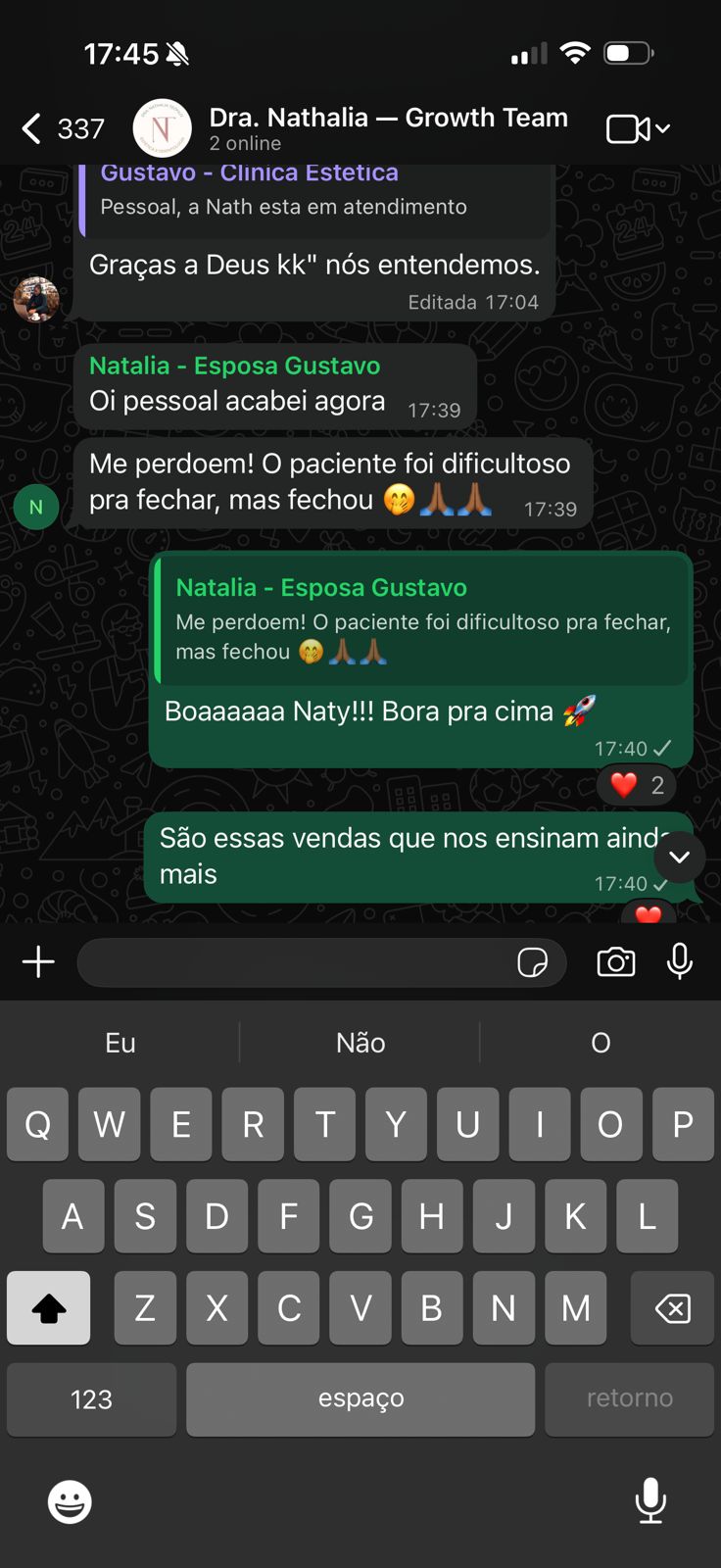Record a voice message

click(x=680, y=962)
